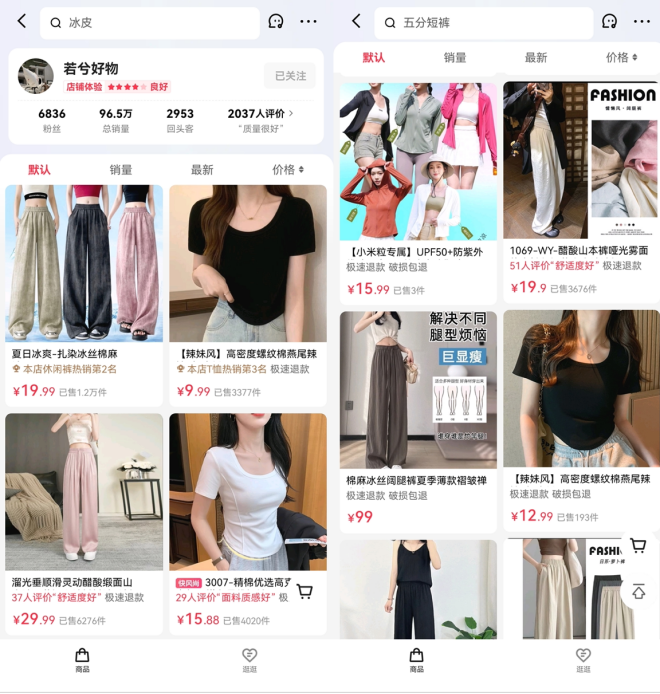The image size is (660, 694).
Task: Contact customer service beside the 冰皮 search box
Action: pyautogui.click(x=276, y=22)
